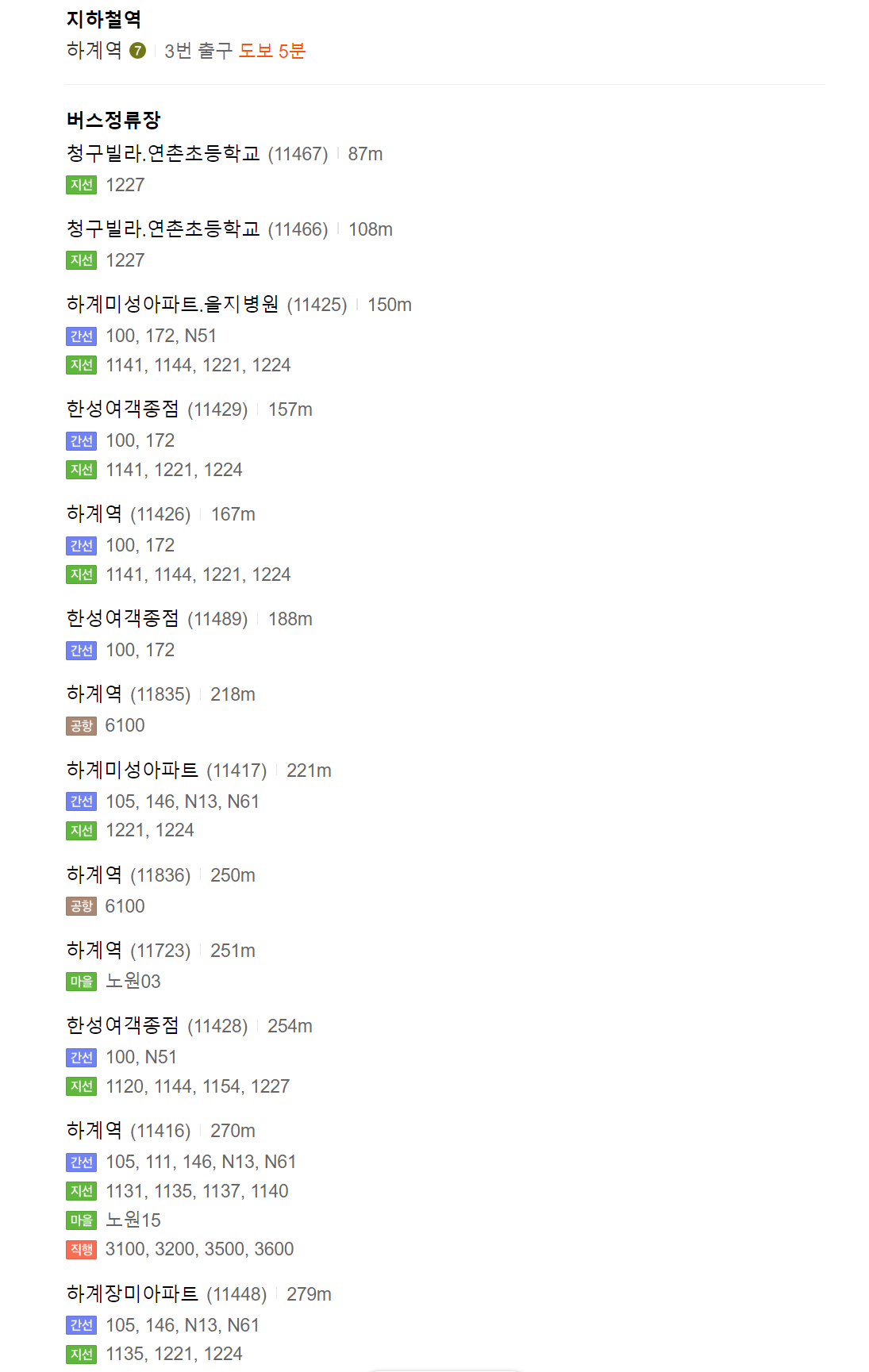View bus stop 하계장미아파트 (11448)
Screen dimensions: 869x1372
click(133, 1293)
